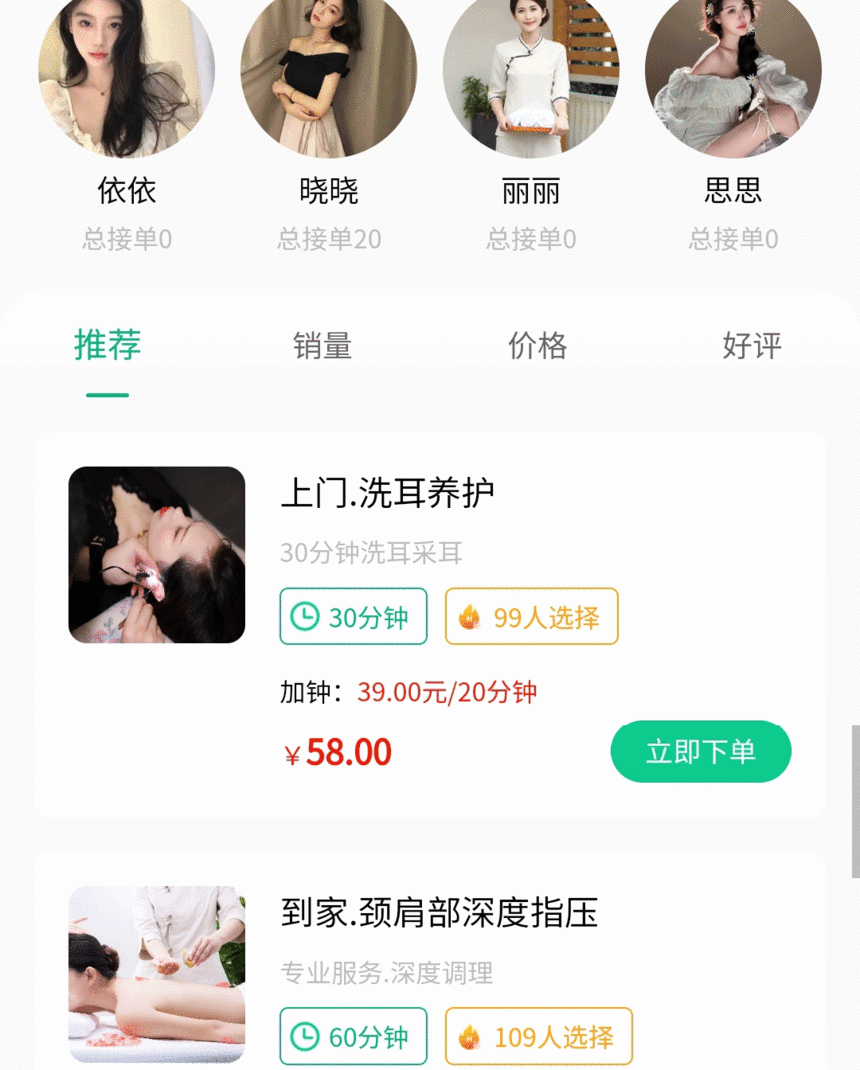Open the 到家.颈肩部深度指压 service card
This screenshot has width=860, height=1070.
[440, 913]
